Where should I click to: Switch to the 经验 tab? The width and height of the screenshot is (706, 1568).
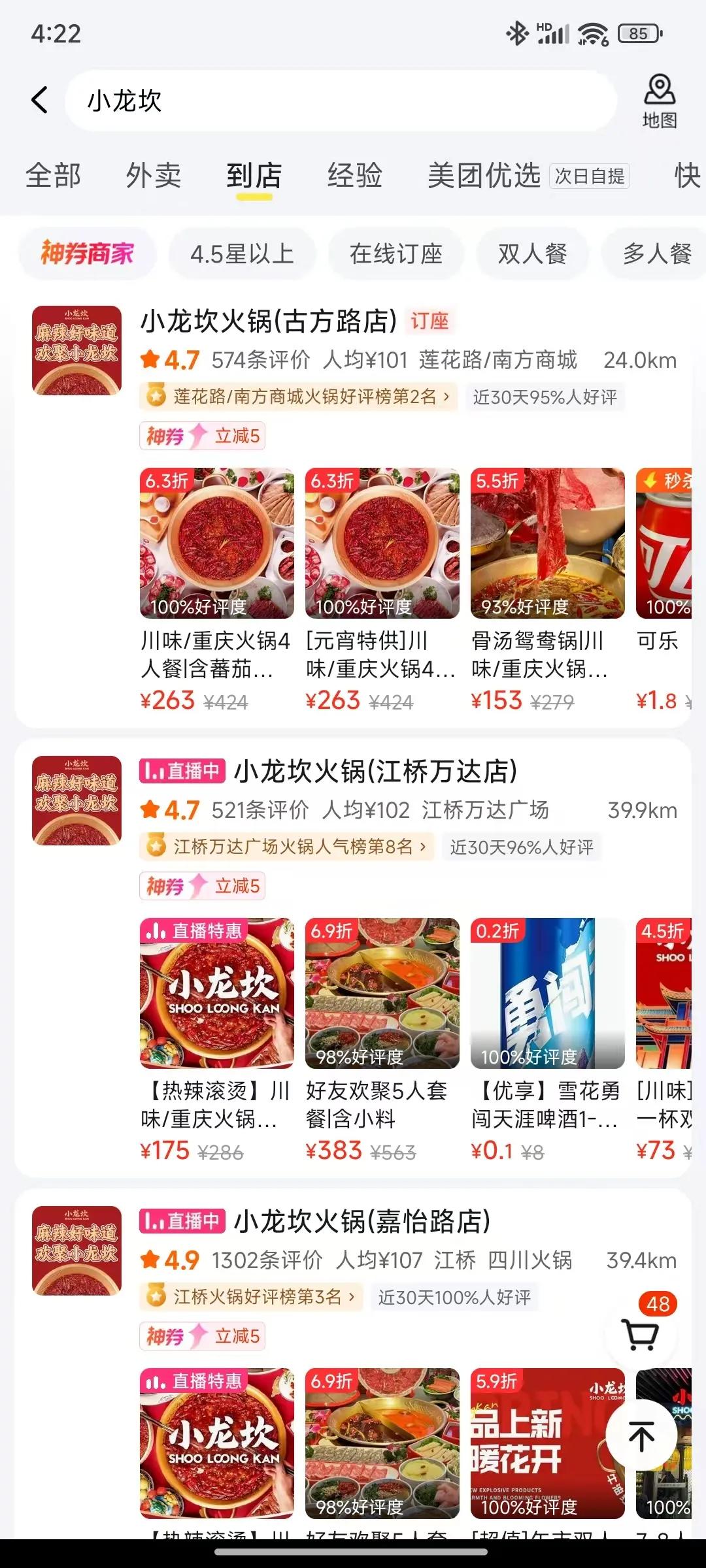[x=354, y=176]
